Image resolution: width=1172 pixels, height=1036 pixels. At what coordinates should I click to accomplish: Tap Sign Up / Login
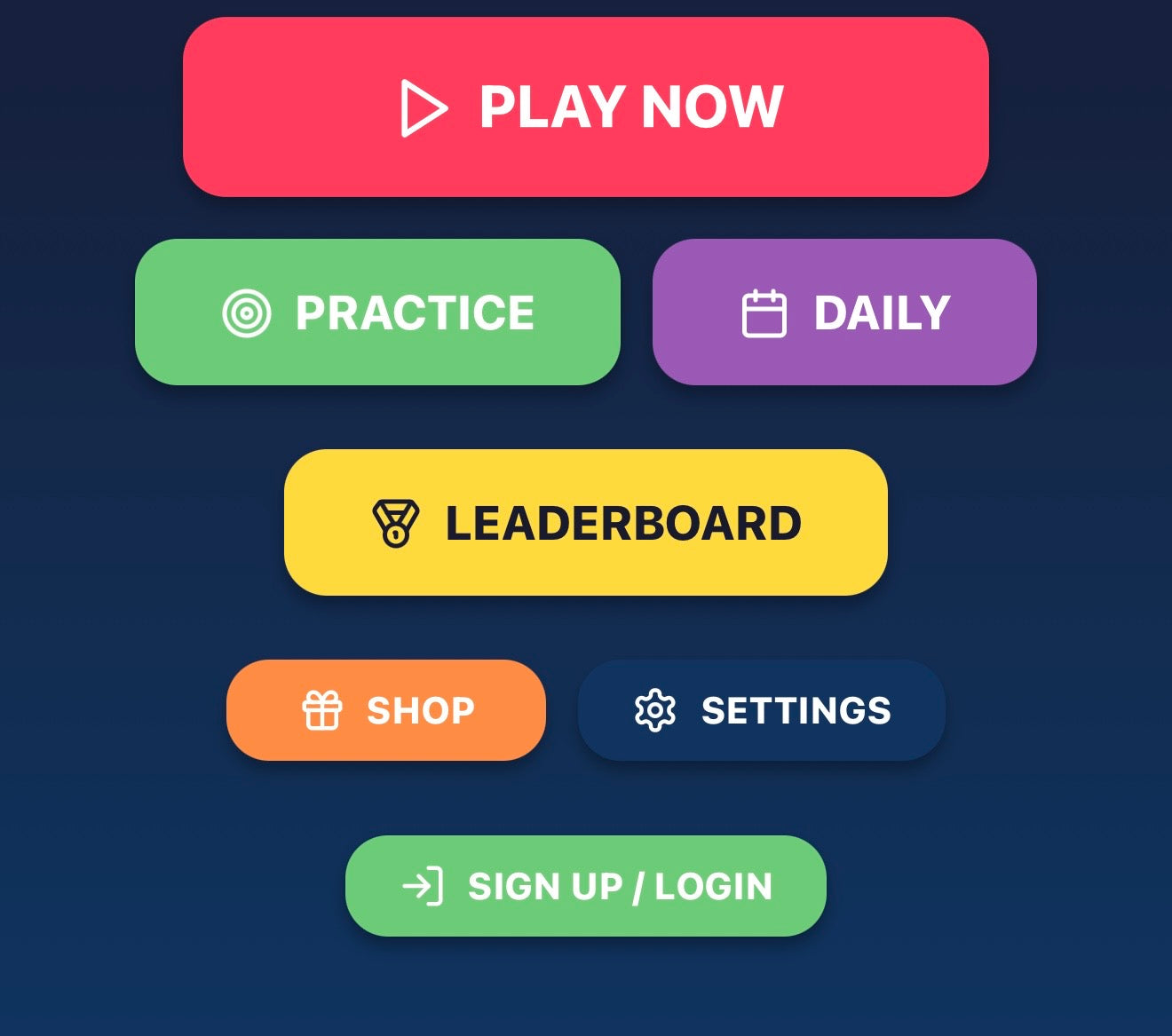click(586, 886)
